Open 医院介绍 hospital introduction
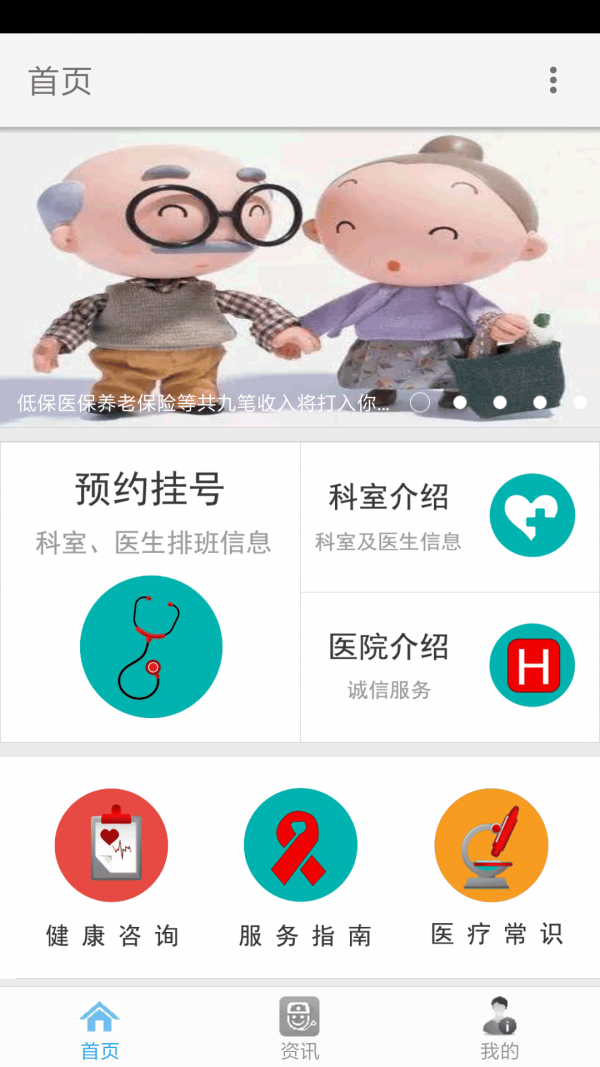Image resolution: width=600 pixels, height=1067 pixels. click(450, 666)
